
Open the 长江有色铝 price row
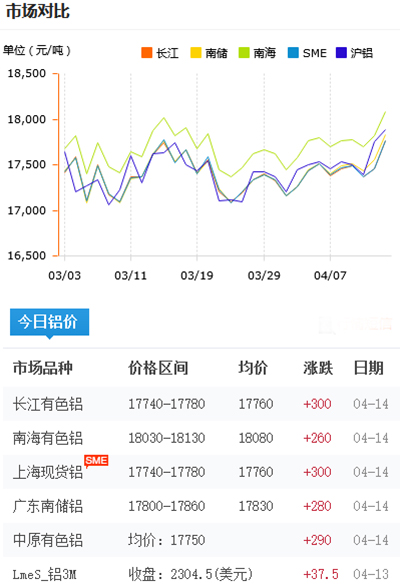click(201, 404)
